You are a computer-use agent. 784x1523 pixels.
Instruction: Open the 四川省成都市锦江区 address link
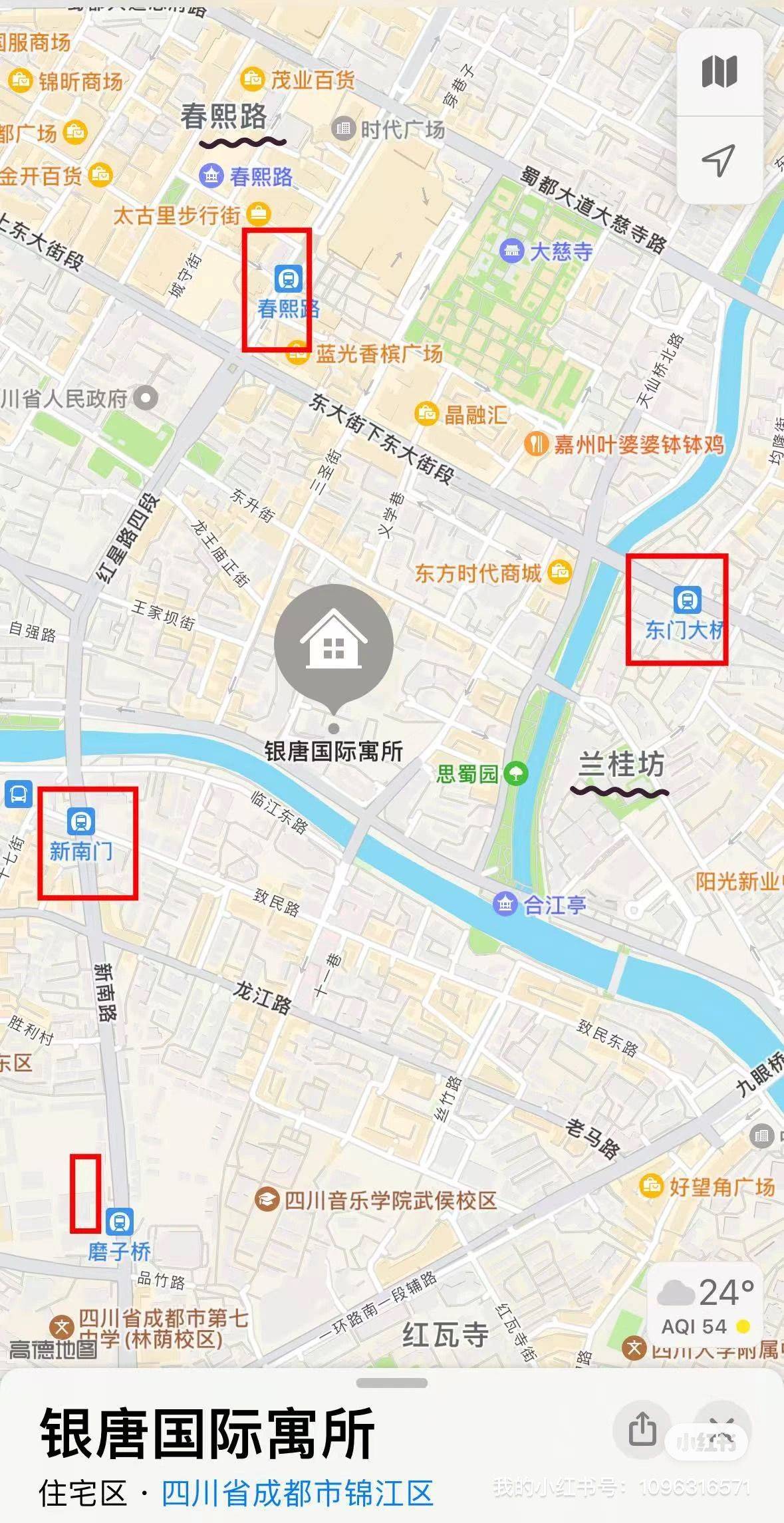pos(297,1493)
